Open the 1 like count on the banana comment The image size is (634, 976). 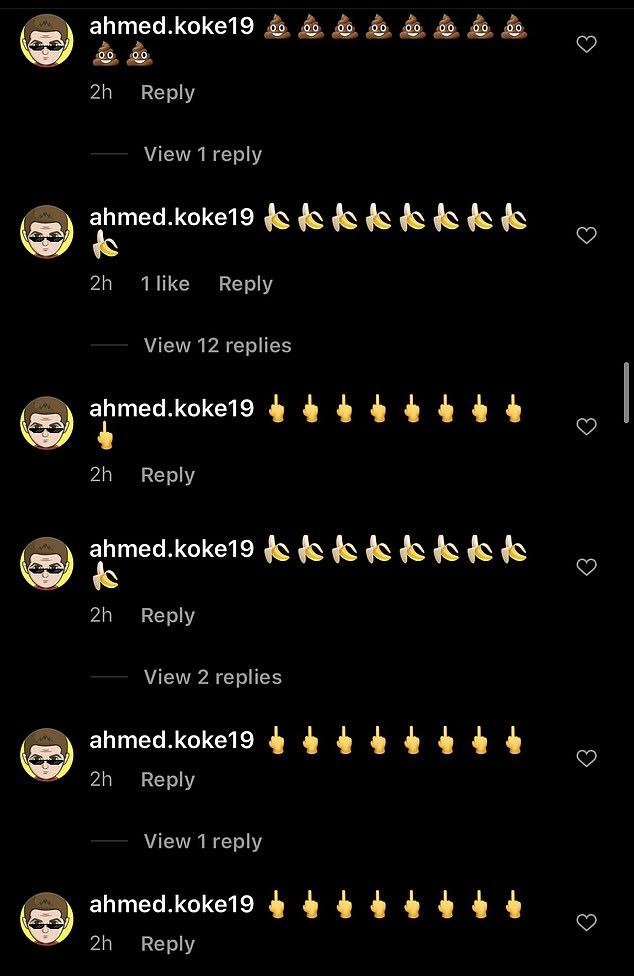click(165, 284)
